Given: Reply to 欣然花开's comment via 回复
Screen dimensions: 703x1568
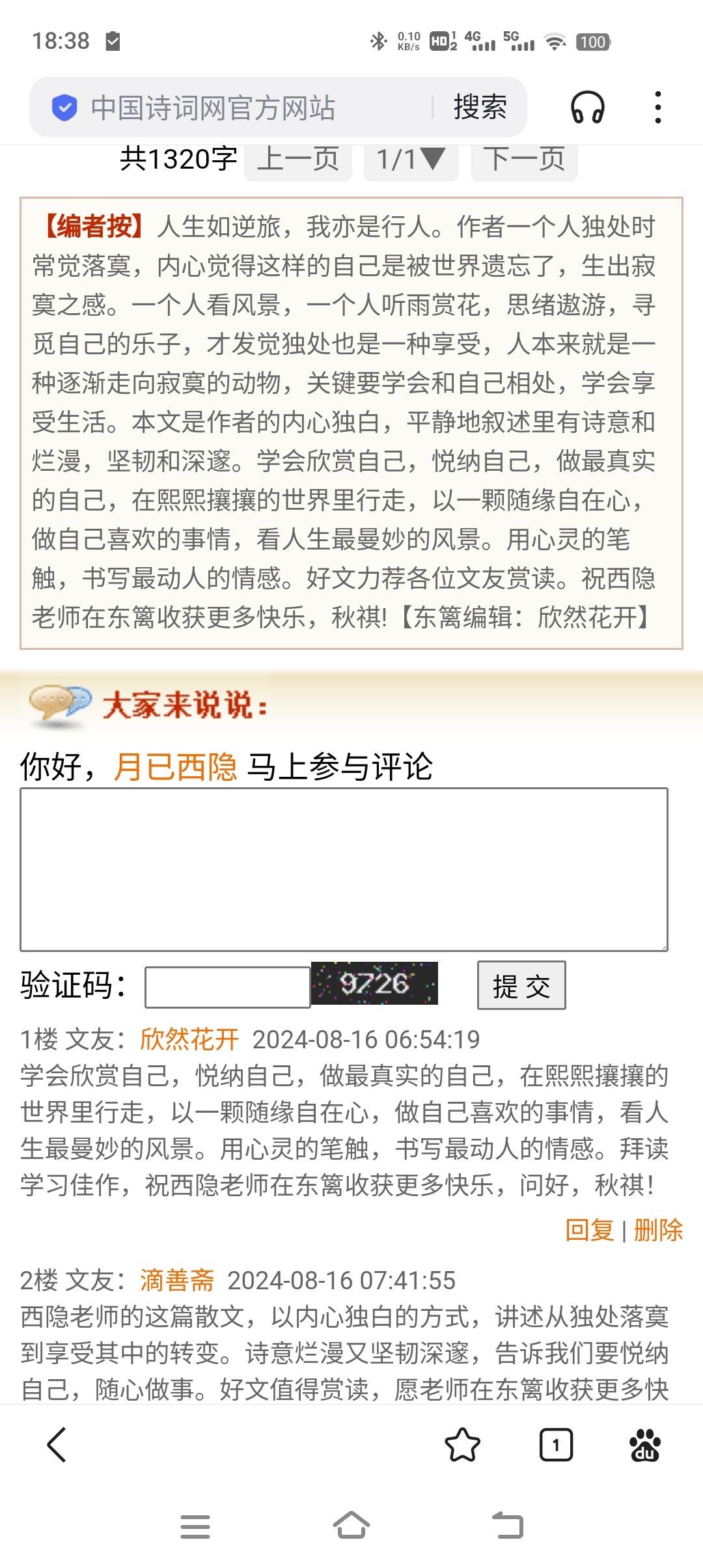Looking at the screenshot, I should pyautogui.click(x=590, y=1230).
